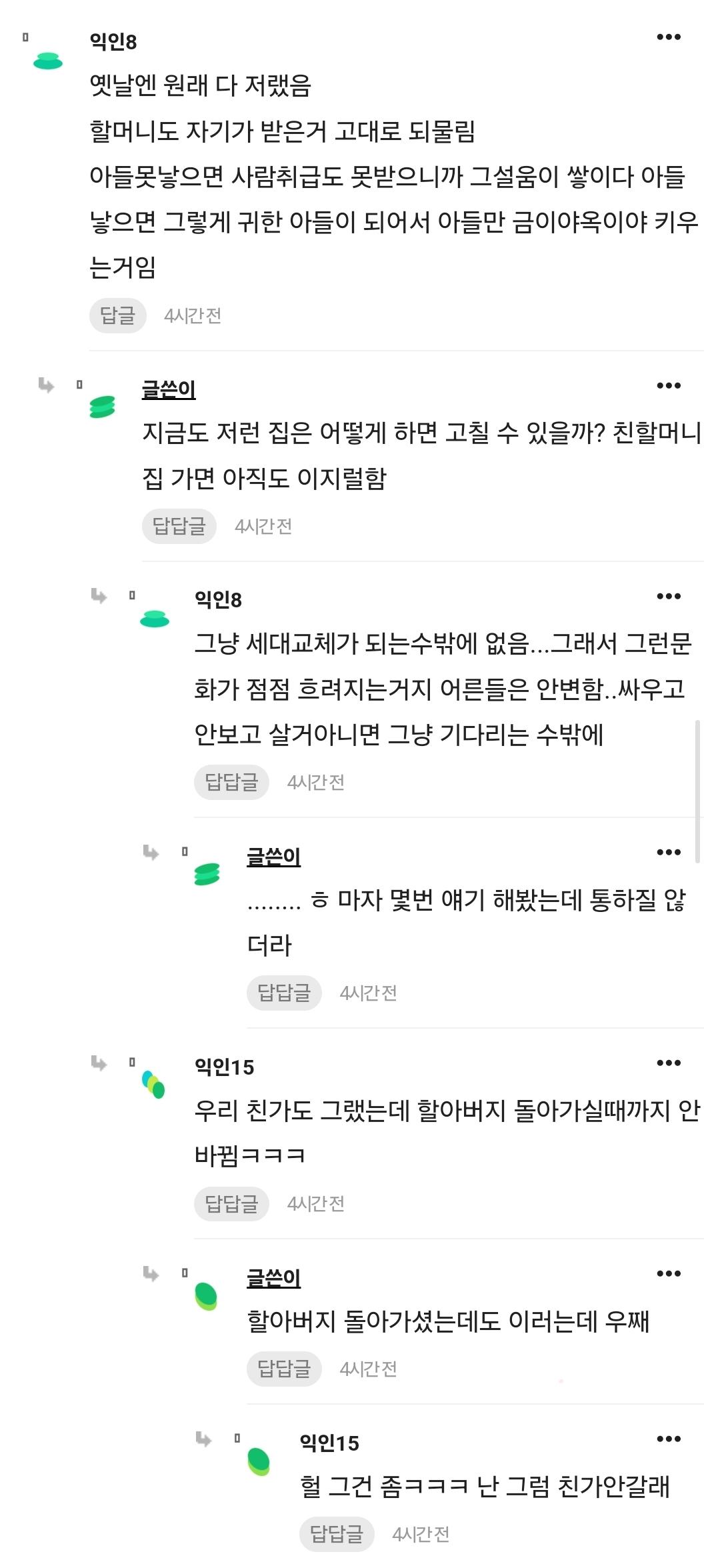720x1568 pixels.
Task: Tap 글쓴이 name on 통하질 않더라 comment
Action: [x=273, y=856]
